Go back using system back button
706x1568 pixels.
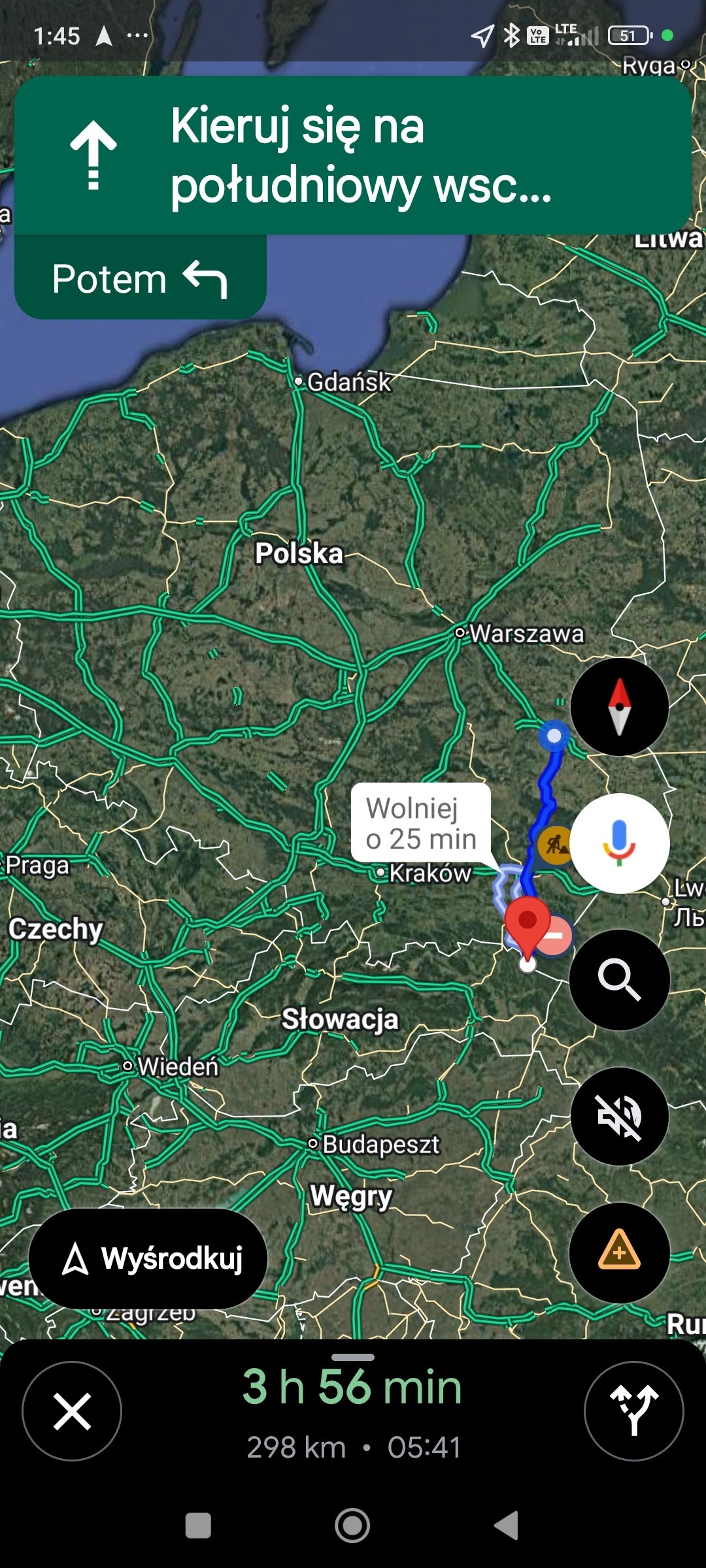click(x=507, y=1526)
